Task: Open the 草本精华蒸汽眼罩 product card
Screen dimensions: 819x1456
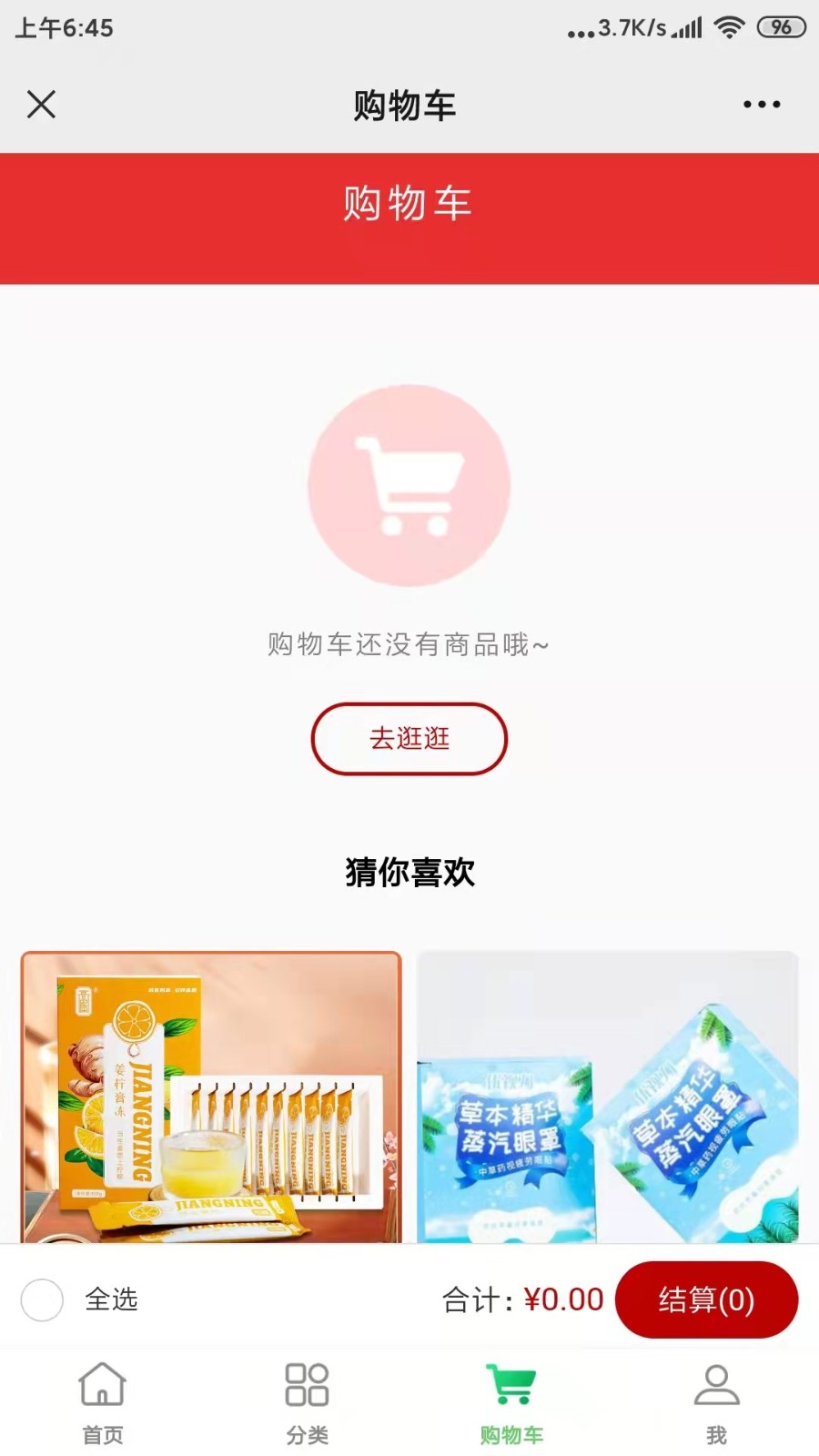Action: point(608,1097)
